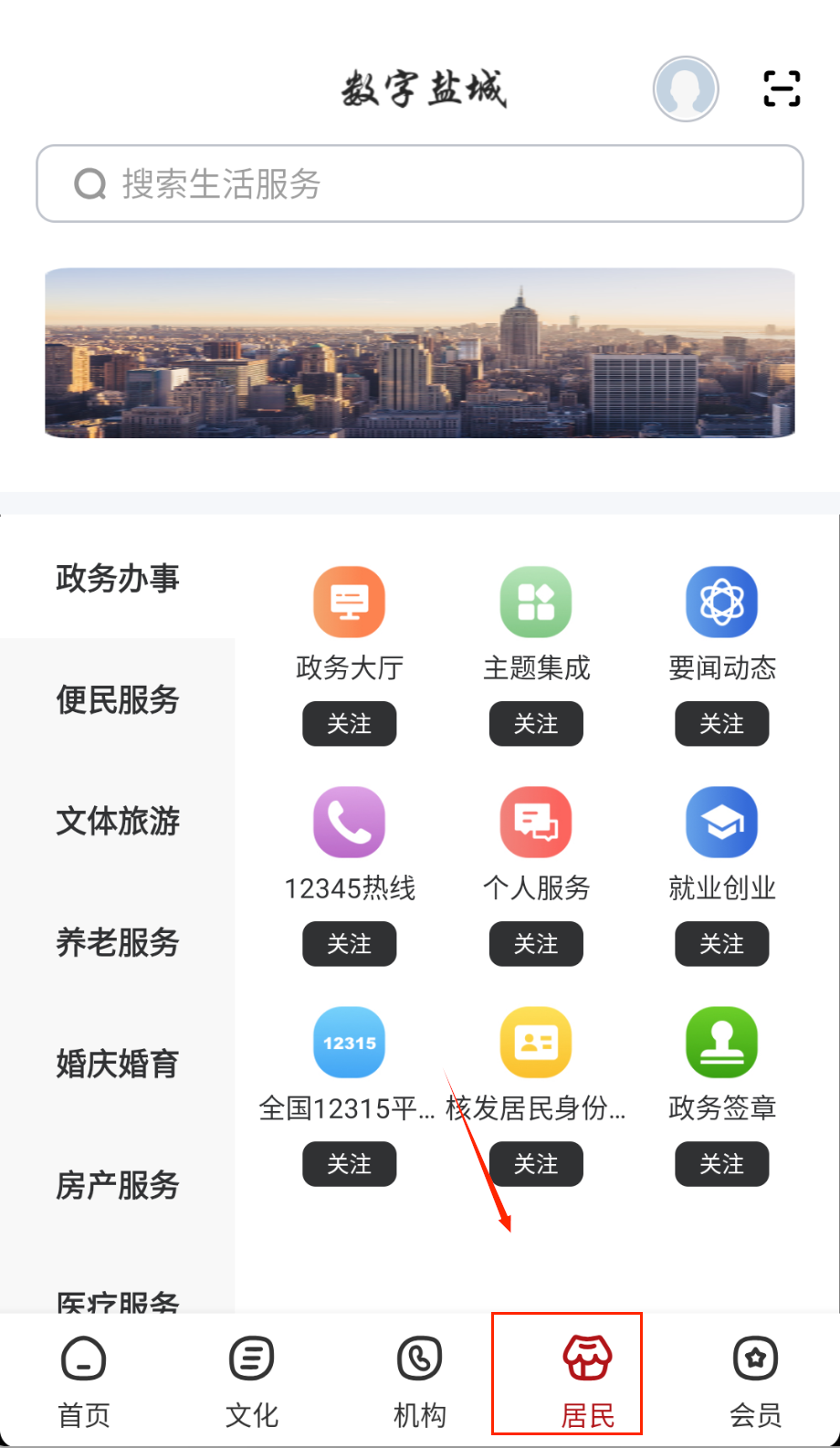Switch to the 文体旅游 category
This screenshot has width=840, height=1448.
pyautogui.click(x=118, y=821)
